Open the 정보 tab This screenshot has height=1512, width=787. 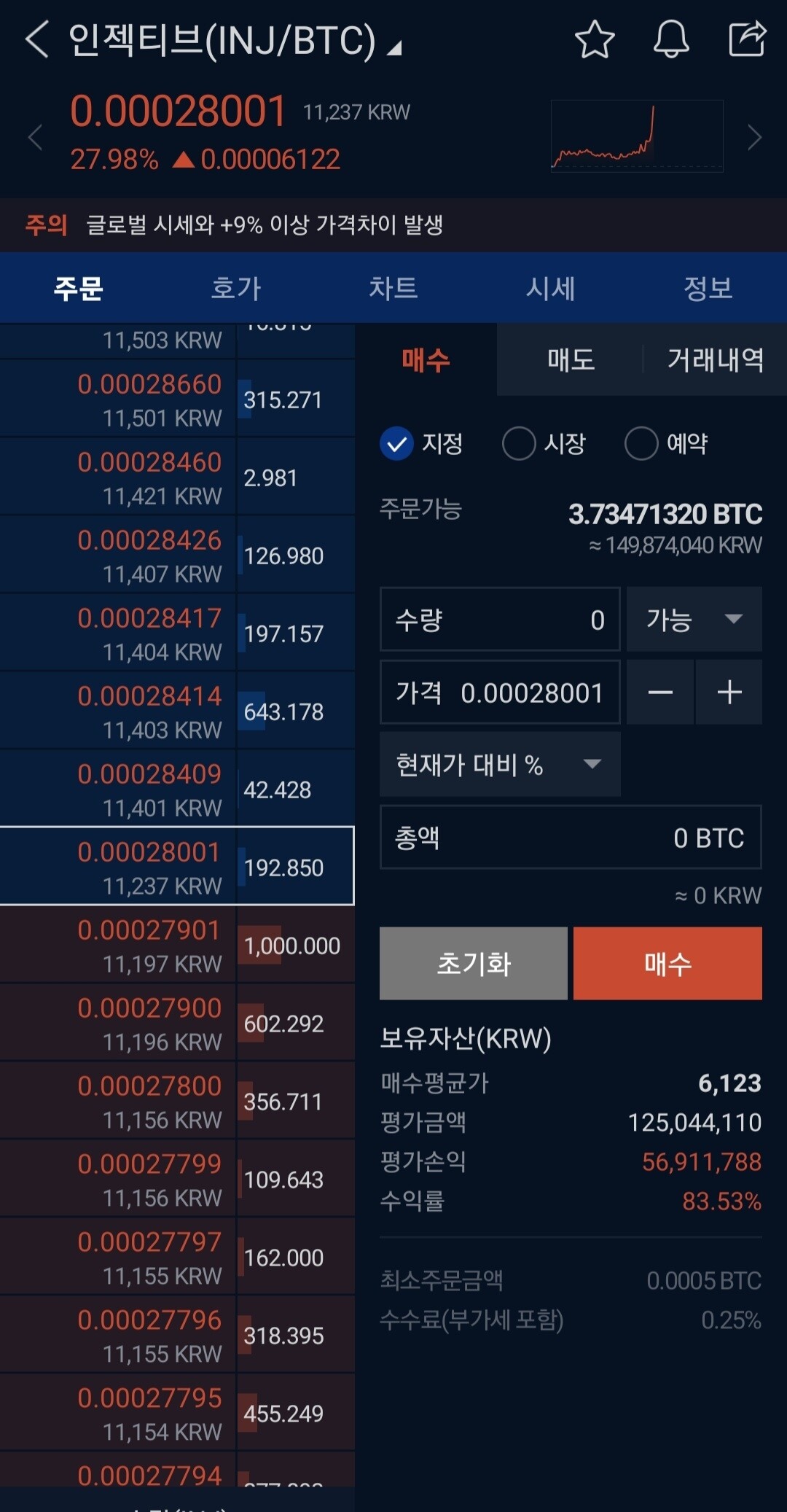coord(708,289)
